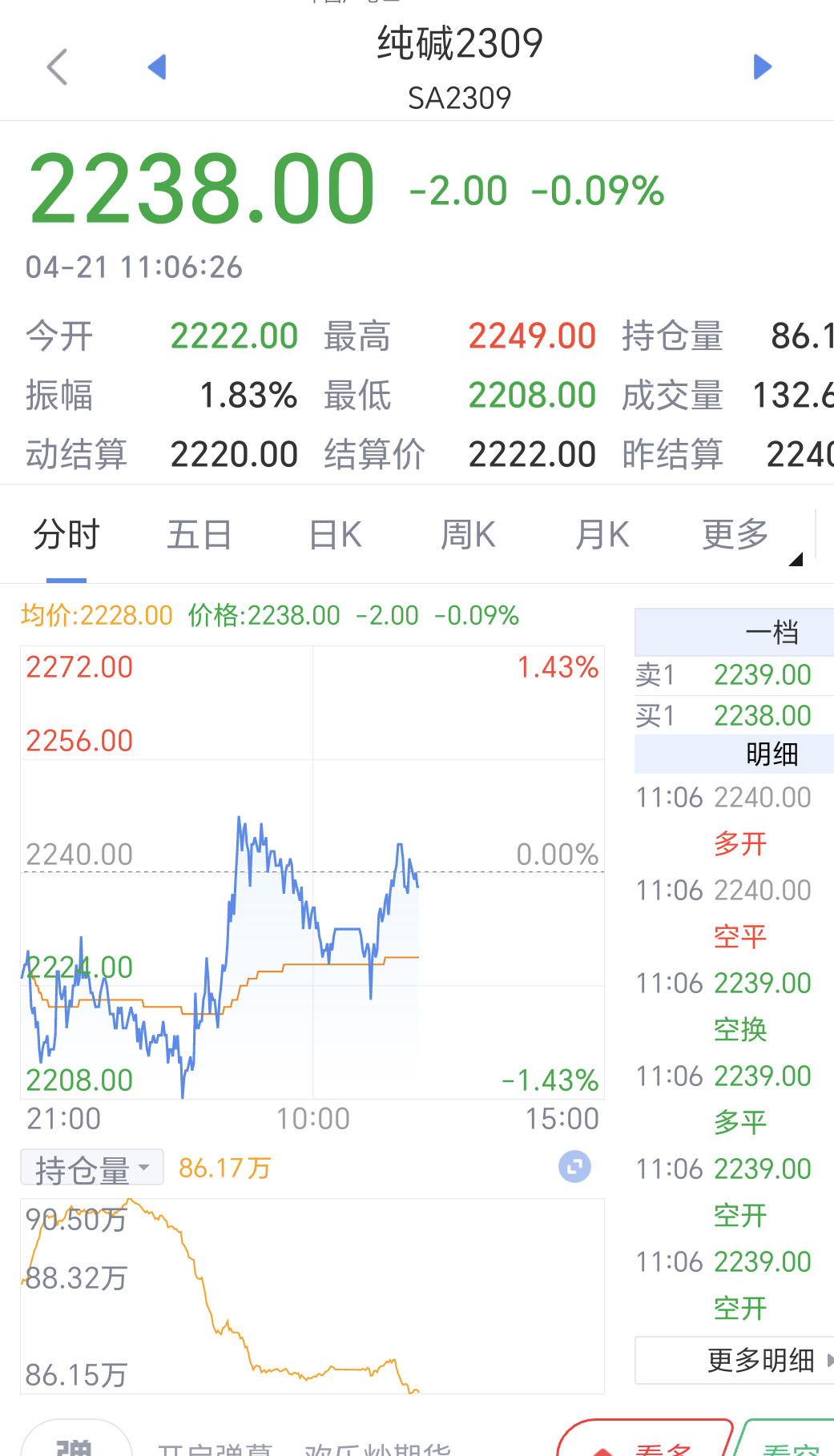
Task: Open the 日K chart tab
Action: 336,535
